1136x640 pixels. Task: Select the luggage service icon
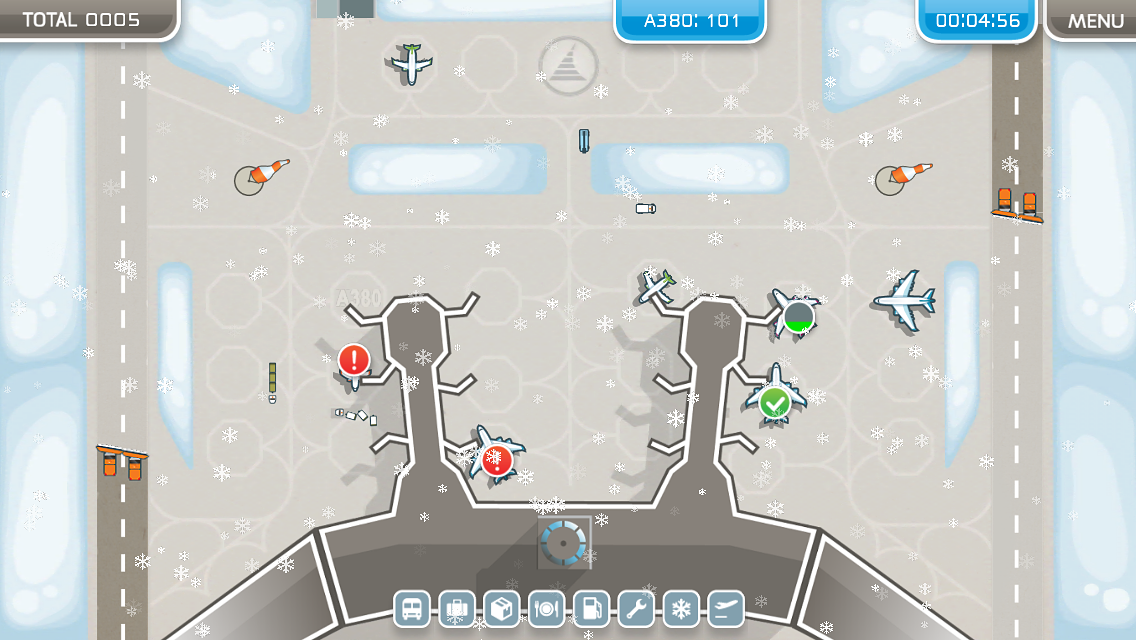[457, 608]
